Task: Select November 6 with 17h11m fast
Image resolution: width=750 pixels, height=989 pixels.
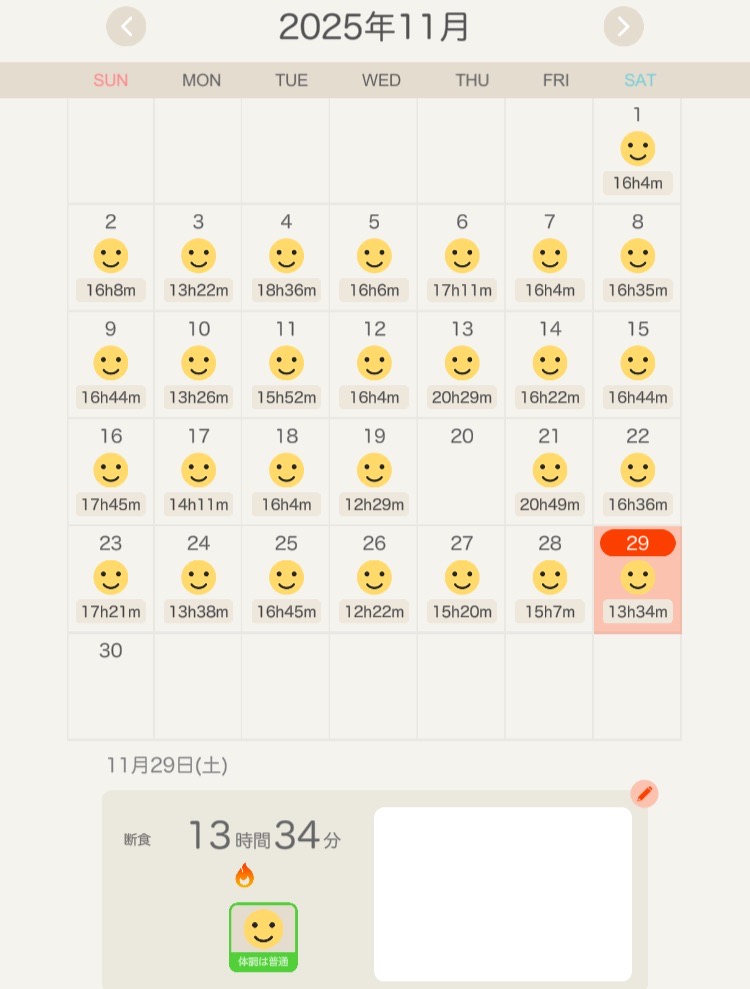Action: [462, 257]
